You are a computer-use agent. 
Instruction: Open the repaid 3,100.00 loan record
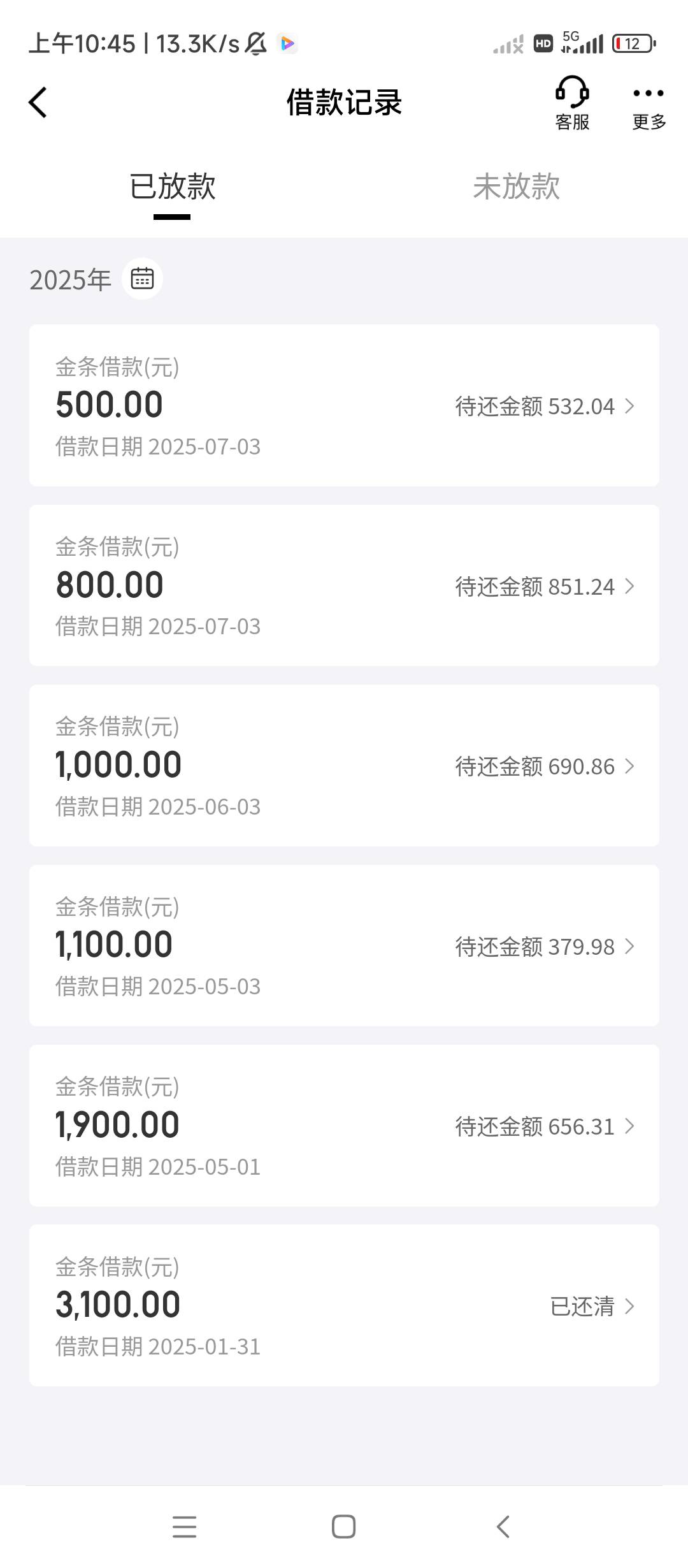[344, 1305]
